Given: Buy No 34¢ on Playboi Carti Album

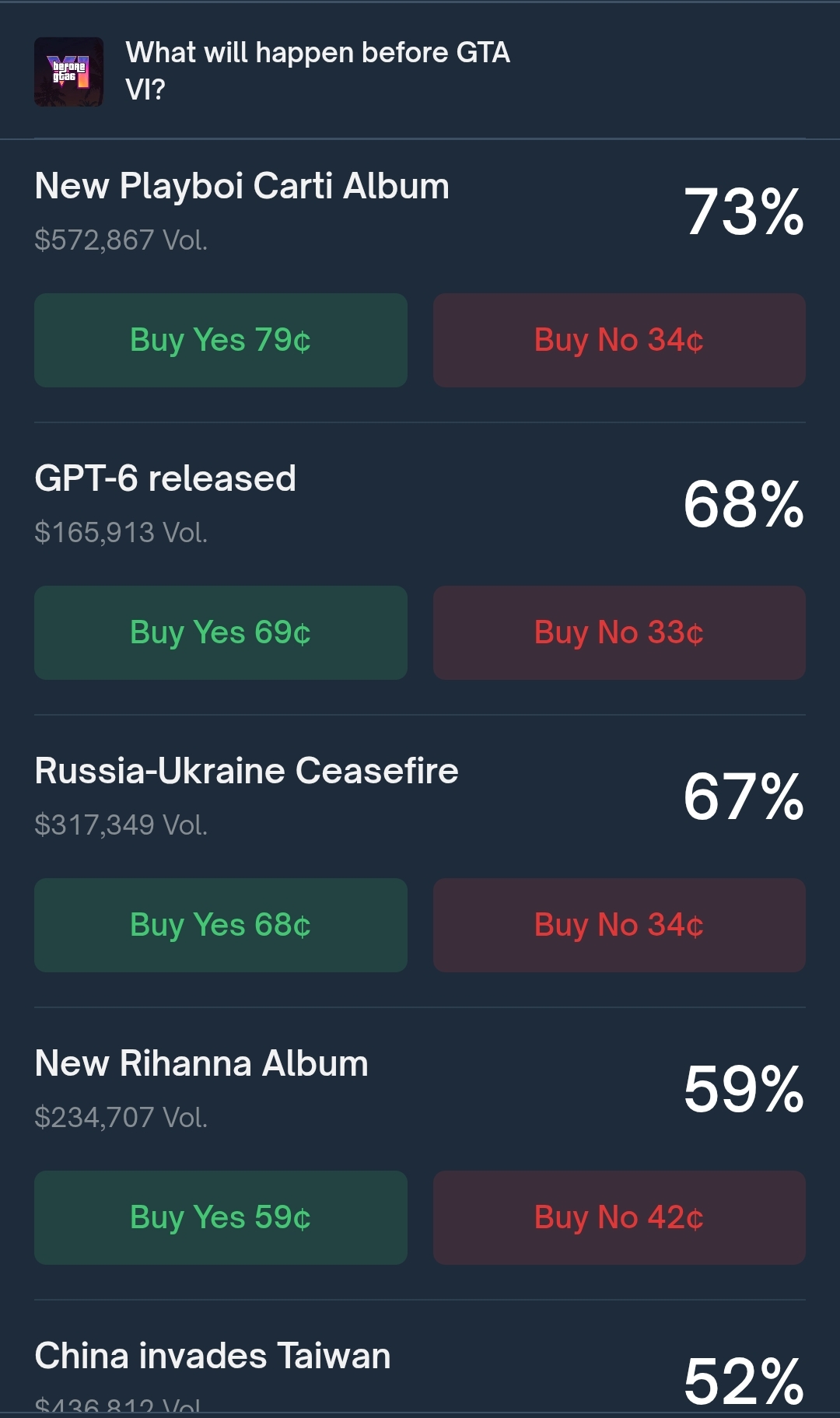Looking at the screenshot, I should pyautogui.click(x=619, y=340).
